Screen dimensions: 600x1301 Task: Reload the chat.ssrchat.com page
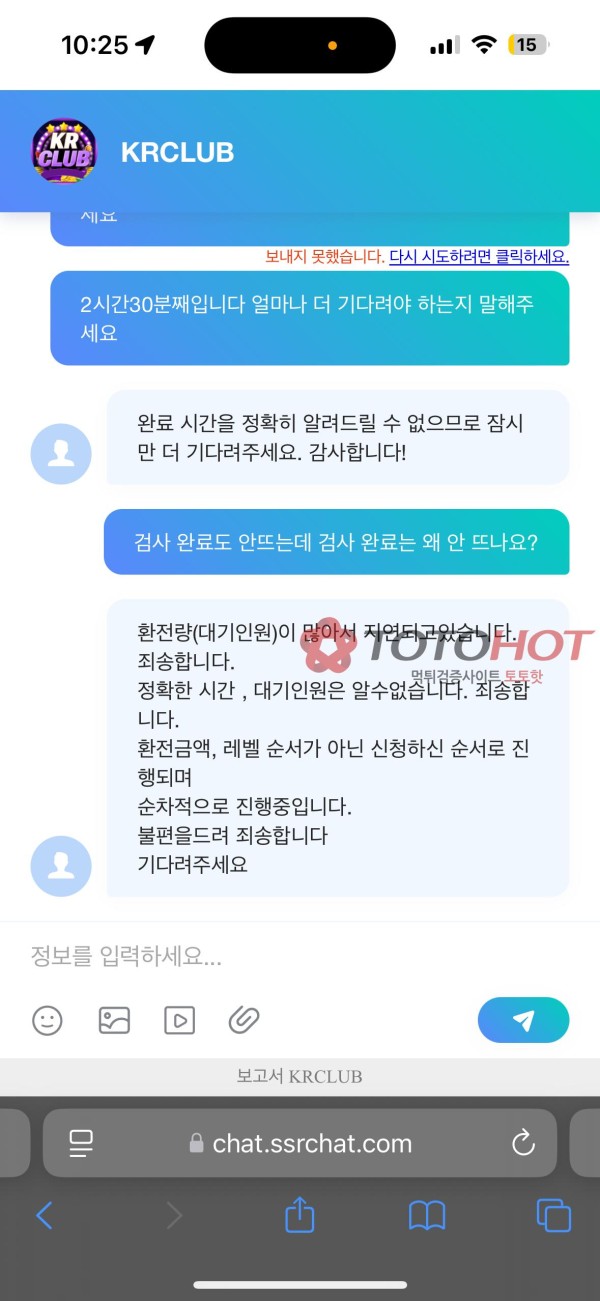[523, 1143]
